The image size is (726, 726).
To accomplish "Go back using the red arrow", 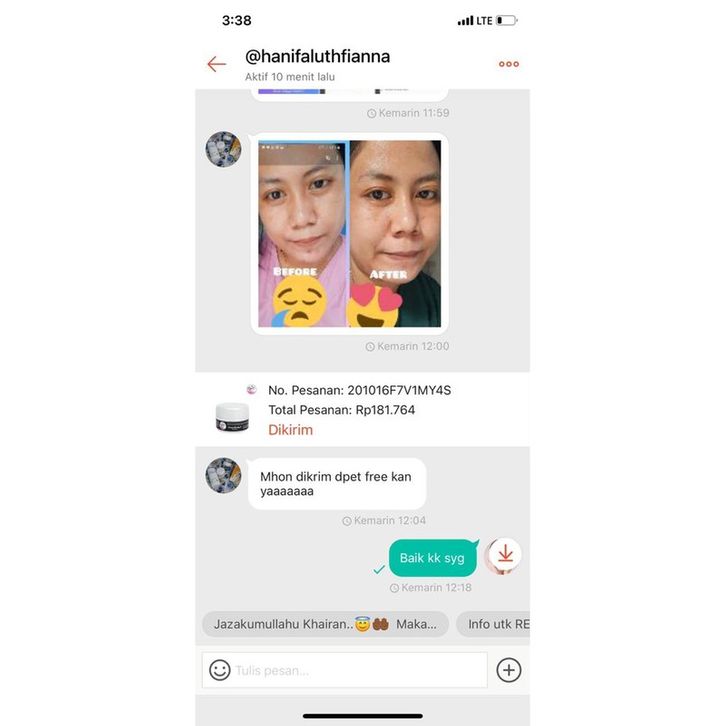I will [216, 64].
